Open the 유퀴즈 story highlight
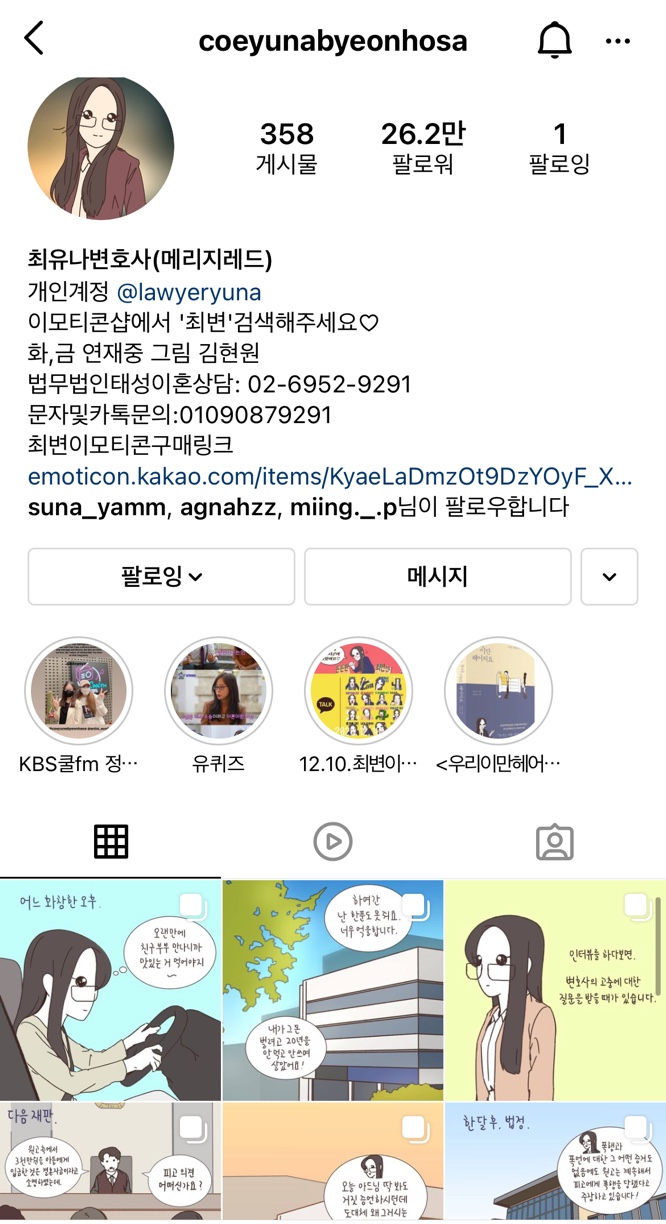Screen dimensions: 666x1224 pyautogui.click(x=218, y=692)
